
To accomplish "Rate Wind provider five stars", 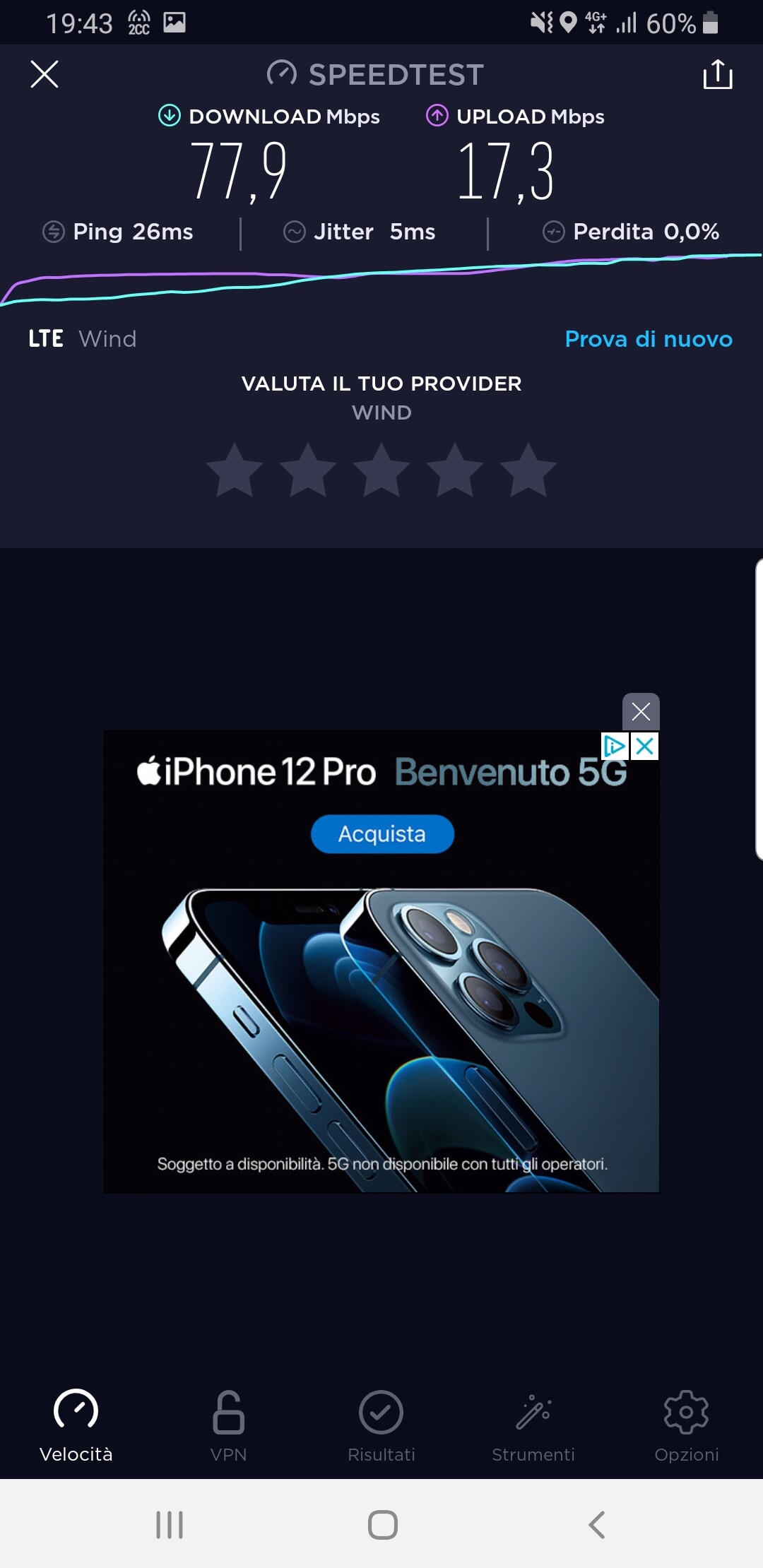I will (528, 470).
